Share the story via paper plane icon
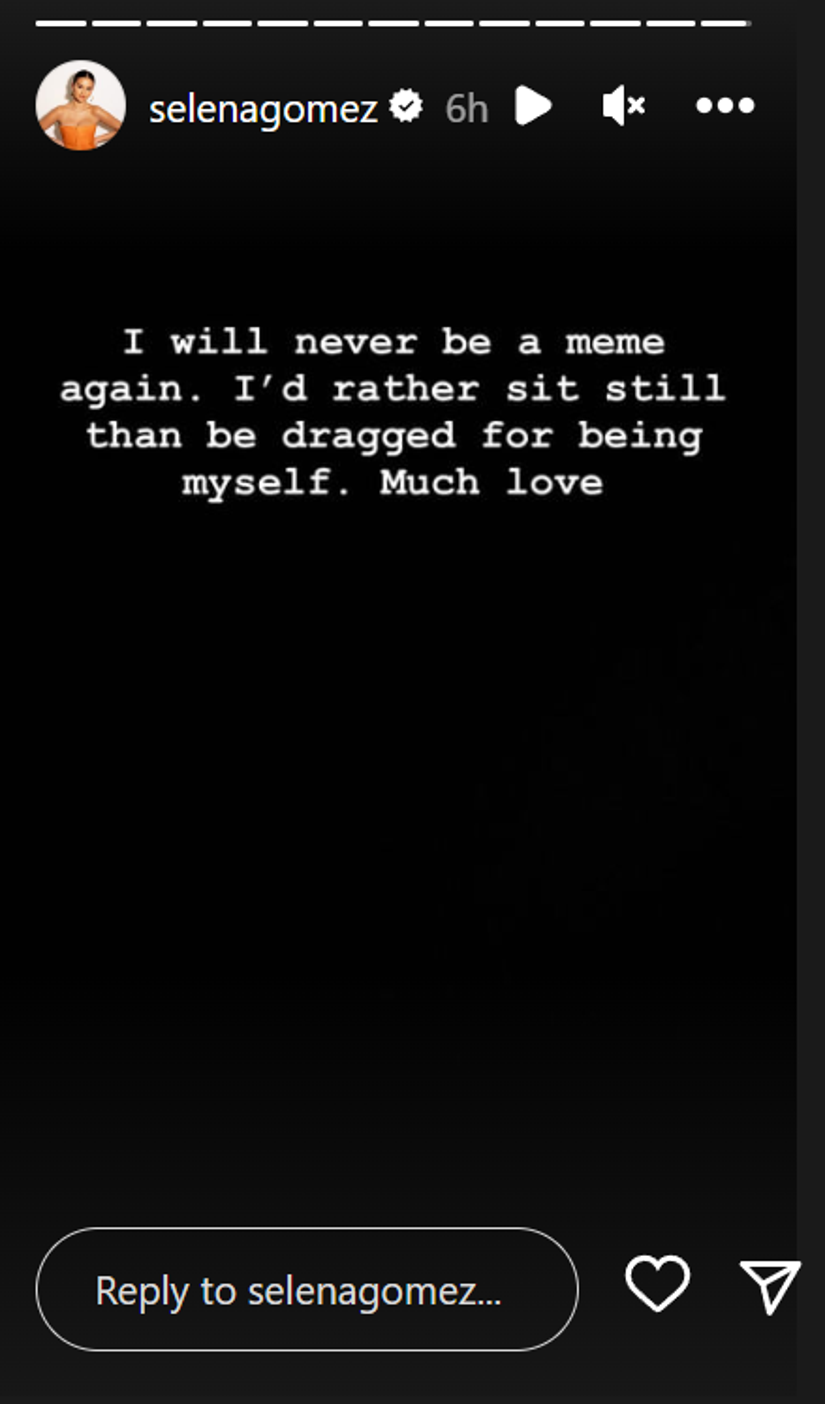 coord(770,1285)
